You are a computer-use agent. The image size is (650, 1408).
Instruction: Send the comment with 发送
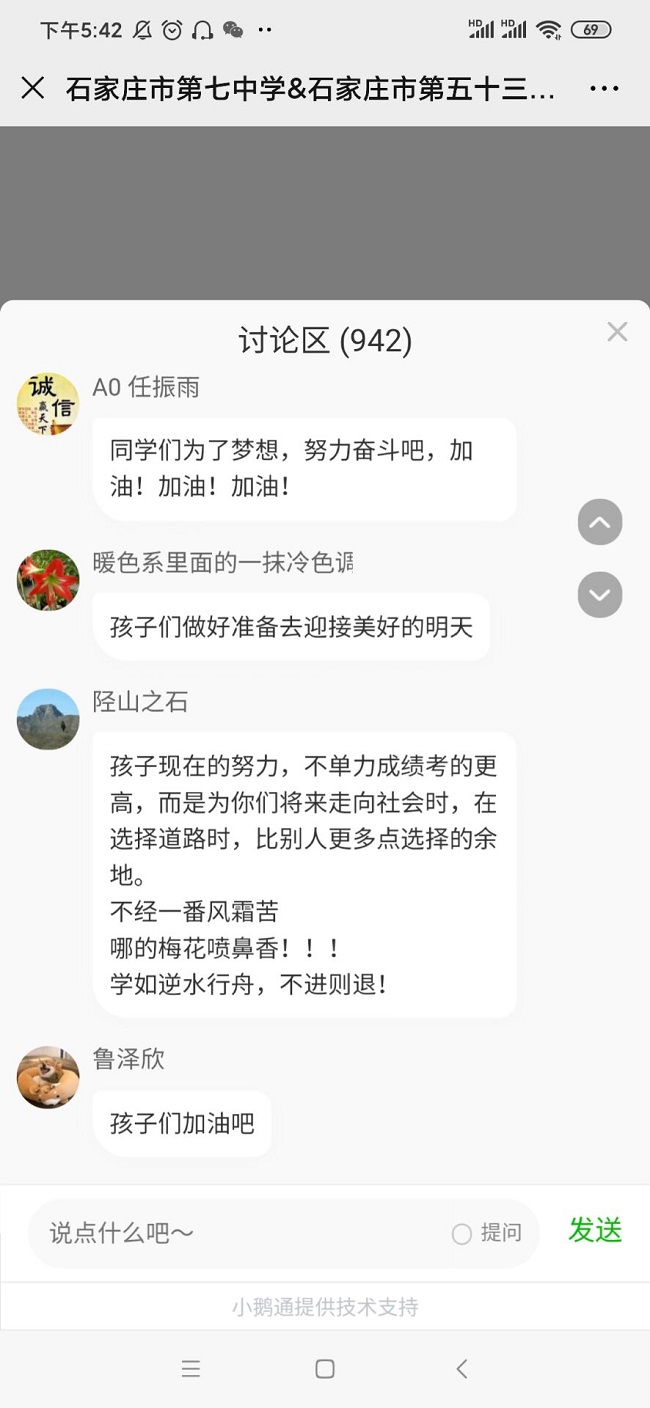point(595,1230)
